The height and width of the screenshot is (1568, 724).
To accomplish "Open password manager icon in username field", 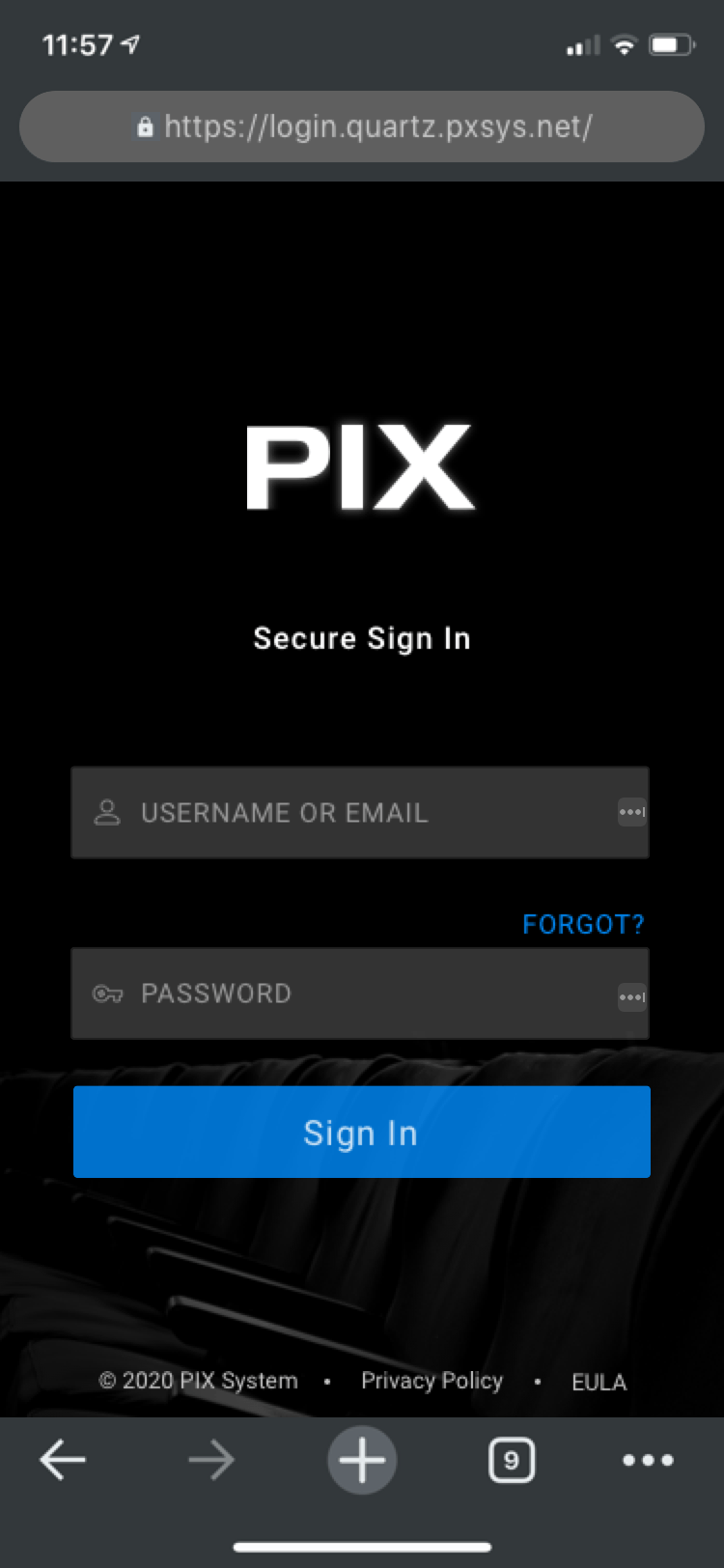I will point(631,812).
